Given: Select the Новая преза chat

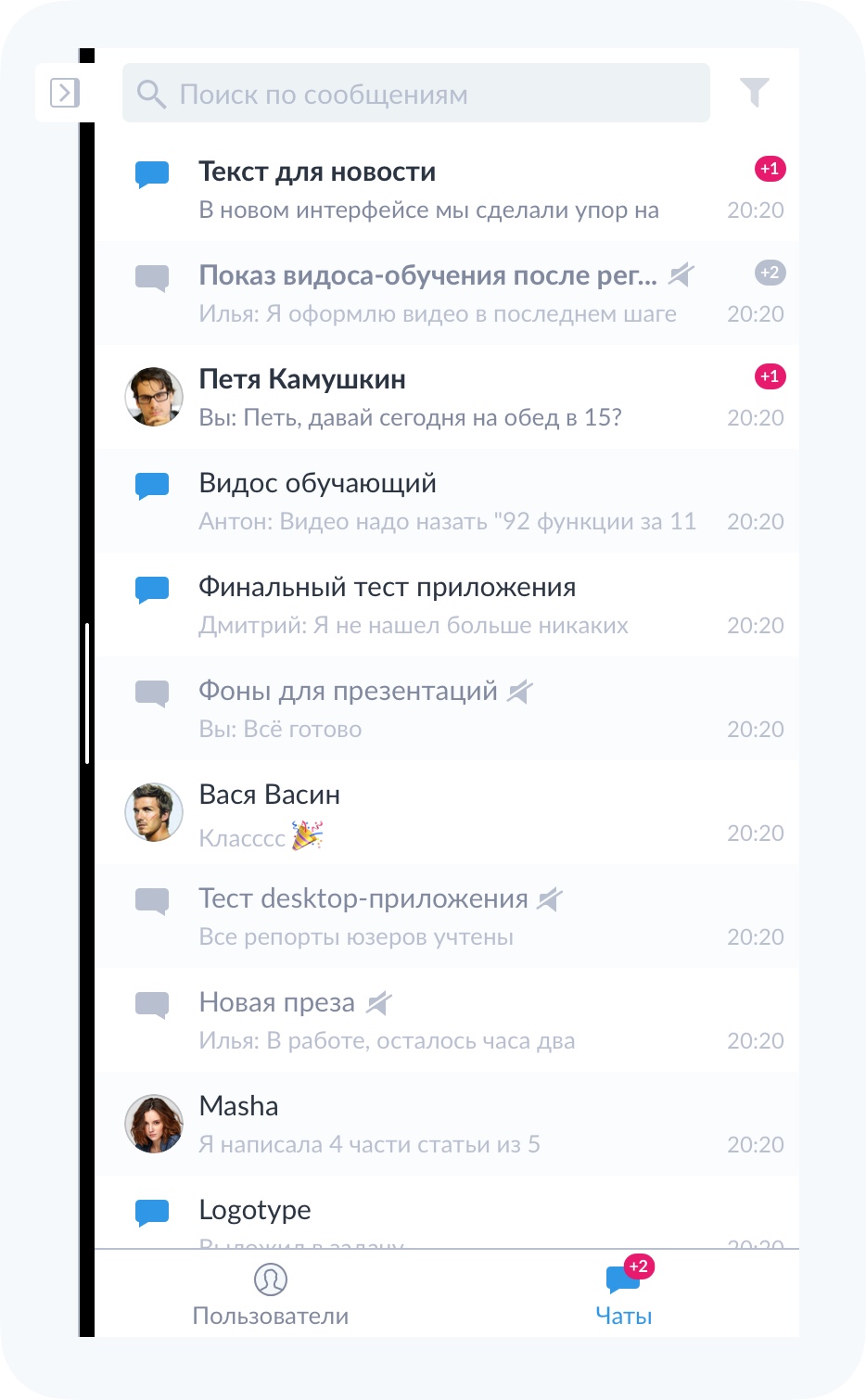Looking at the screenshot, I should (446, 1021).
